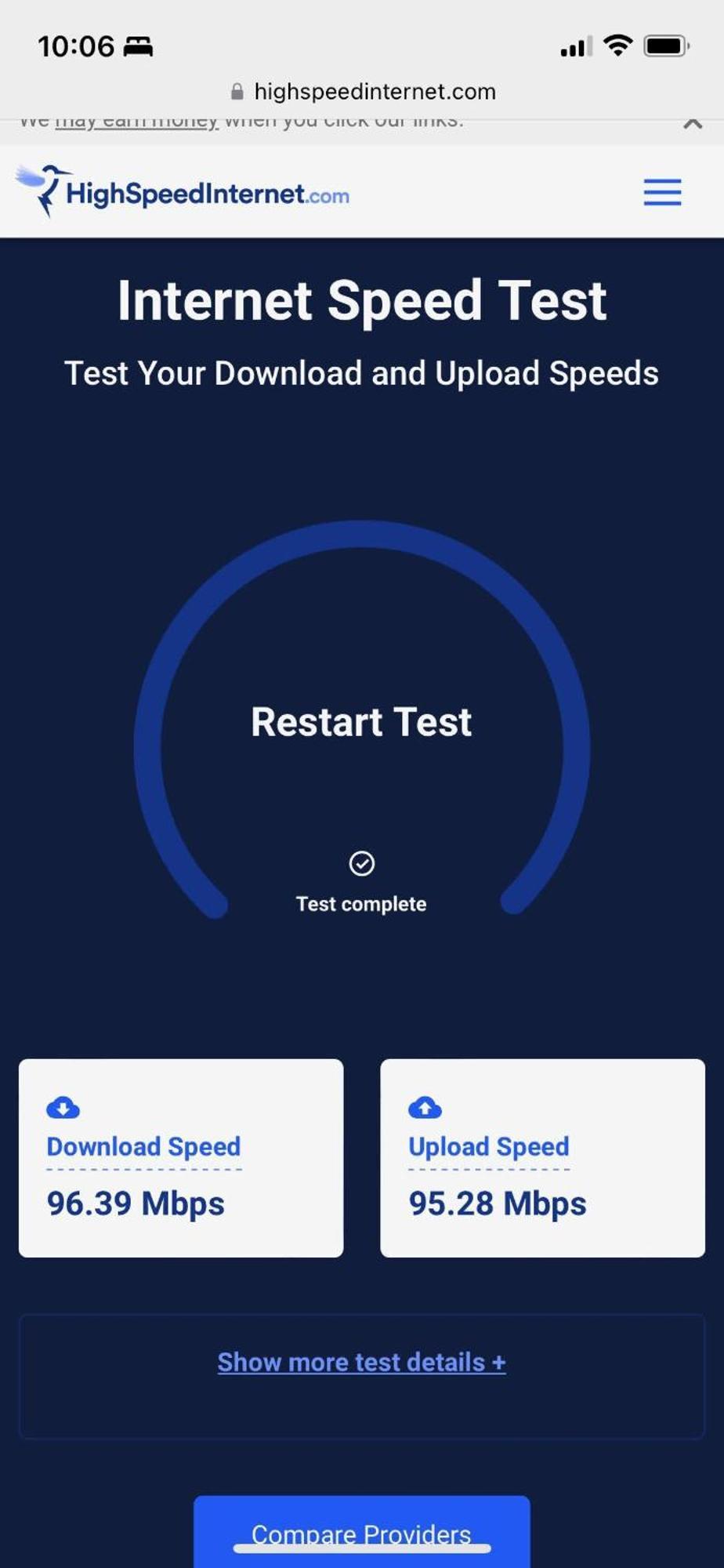This screenshot has height=1568, width=724.
Task: Tap Restart Test on the gauge
Action: tap(361, 721)
